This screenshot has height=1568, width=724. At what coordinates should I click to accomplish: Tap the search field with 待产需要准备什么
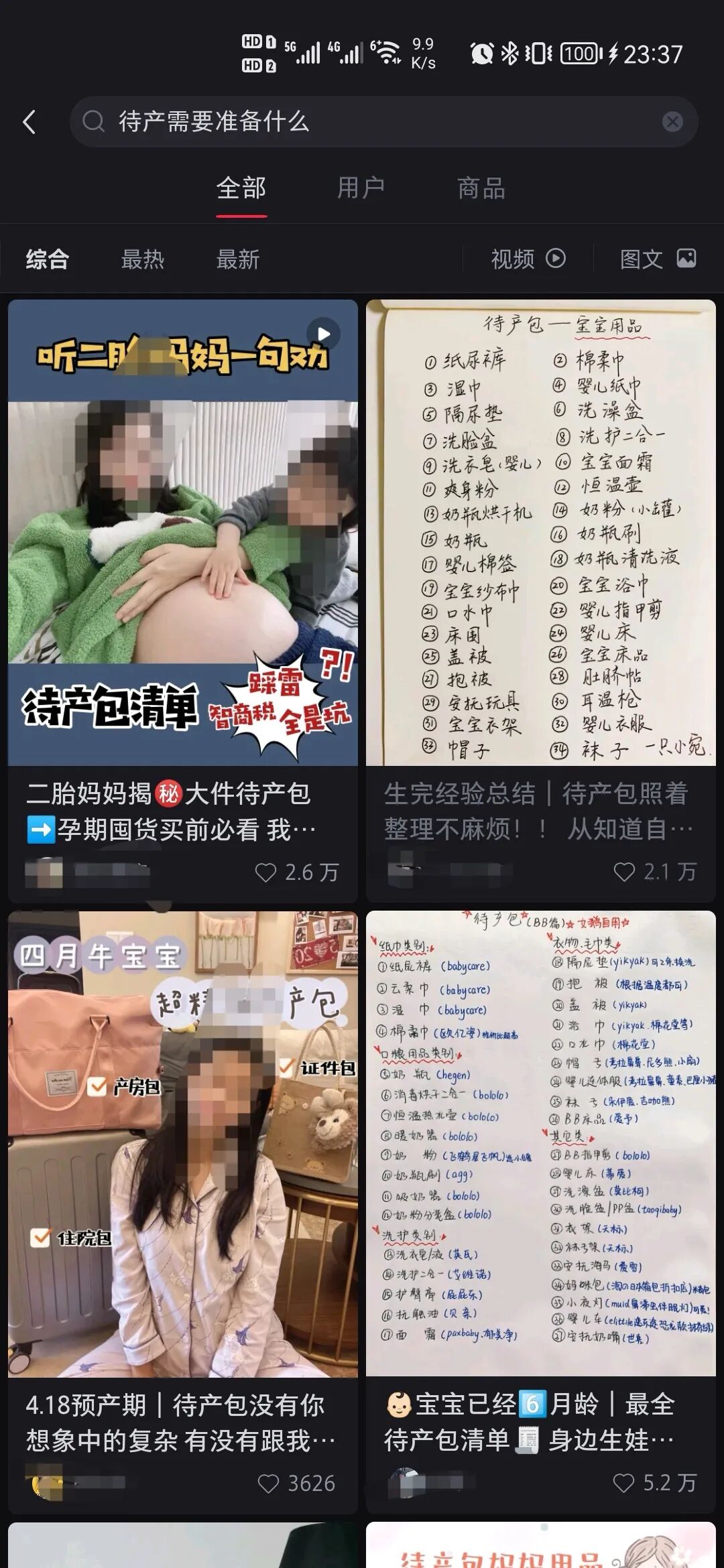click(375, 122)
